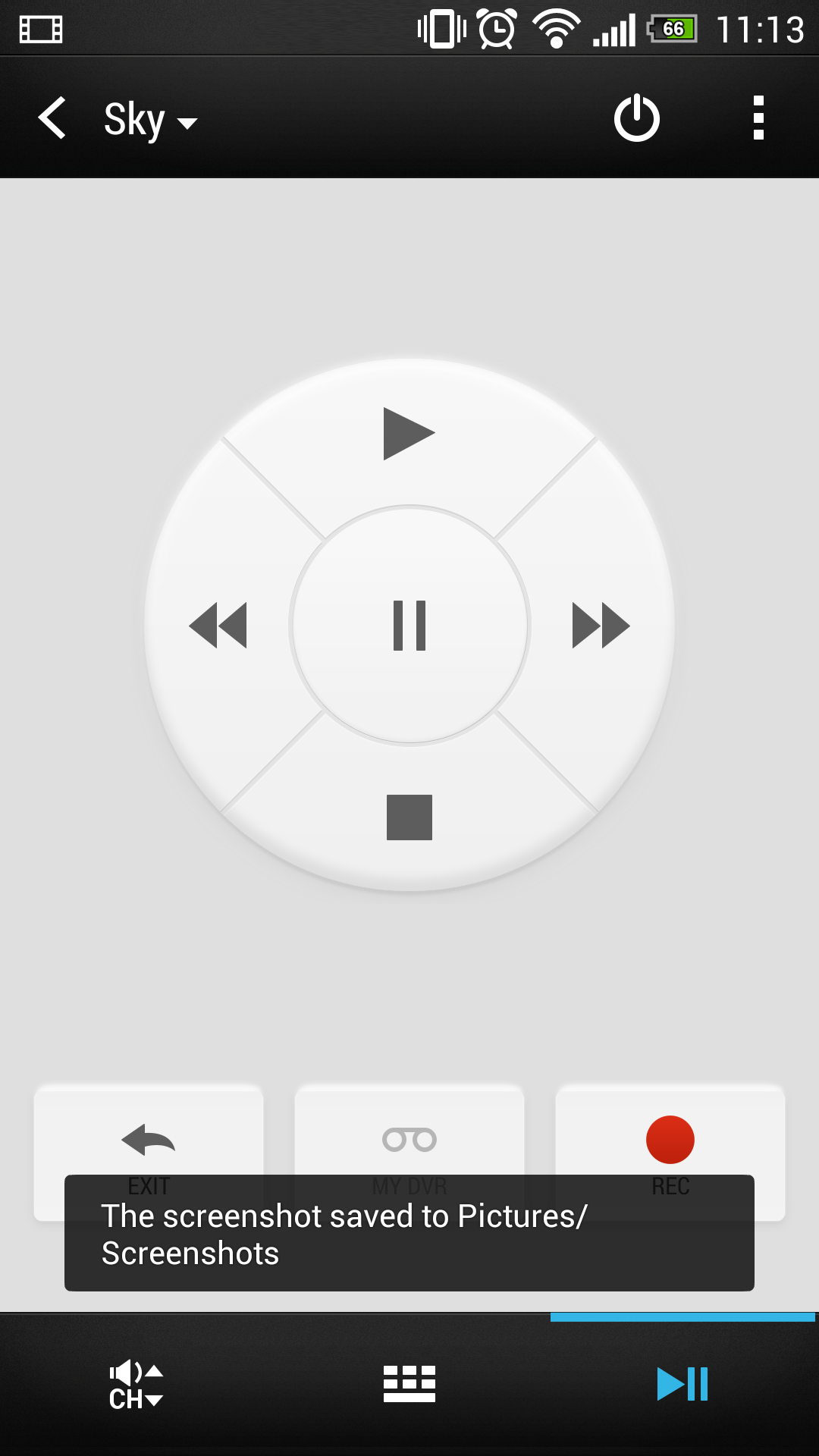Rewind the current program
Image resolution: width=819 pixels, height=1456 pixels.
218,626
